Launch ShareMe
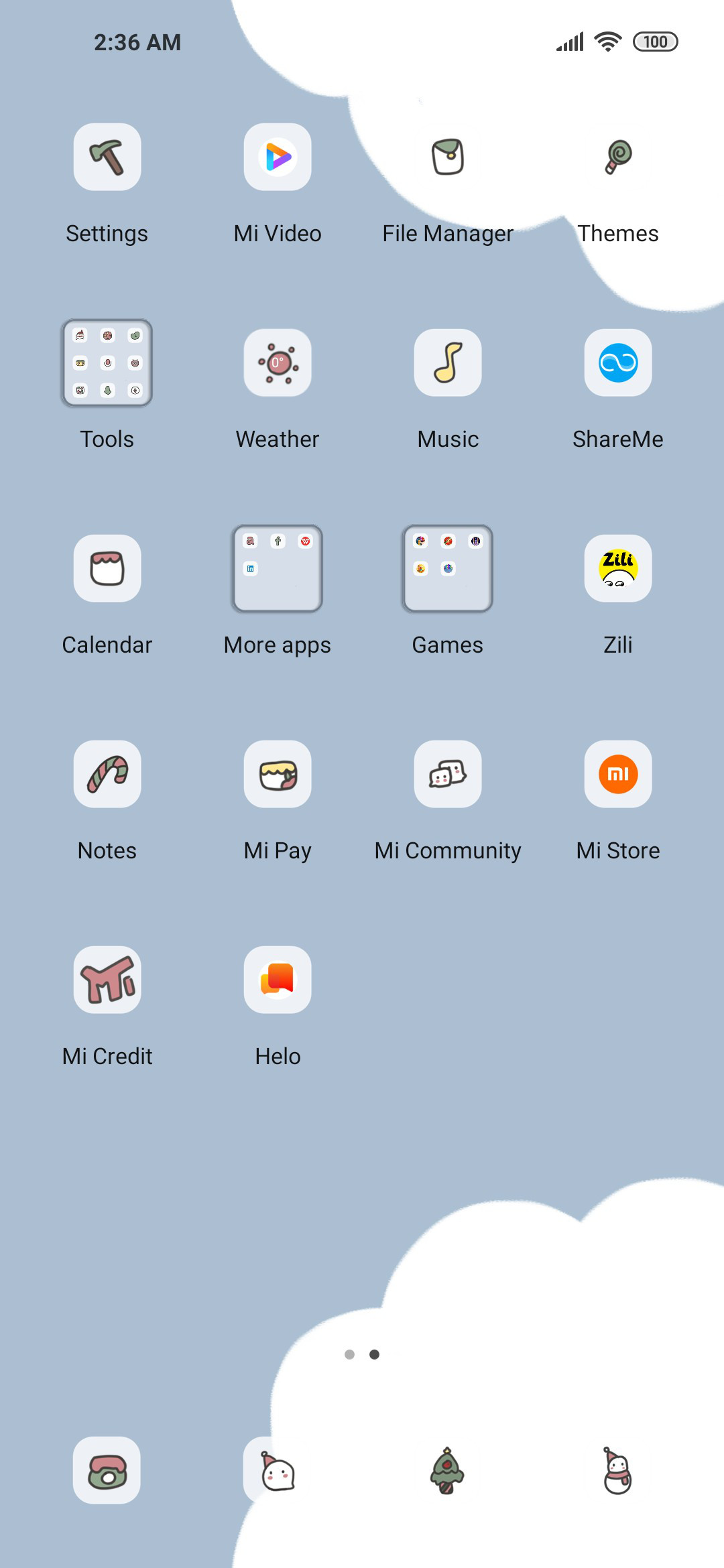724x1568 pixels. click(x=618, y=363)
